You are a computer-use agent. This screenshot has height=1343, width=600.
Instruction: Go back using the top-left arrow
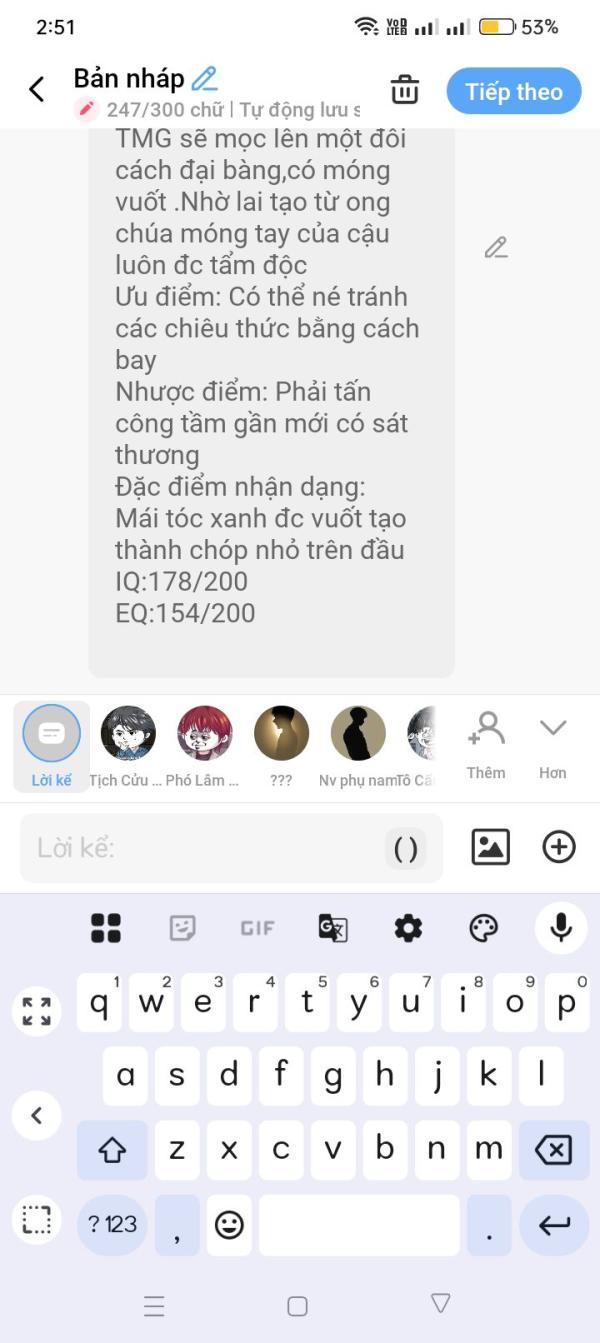(x=37, y=90)
